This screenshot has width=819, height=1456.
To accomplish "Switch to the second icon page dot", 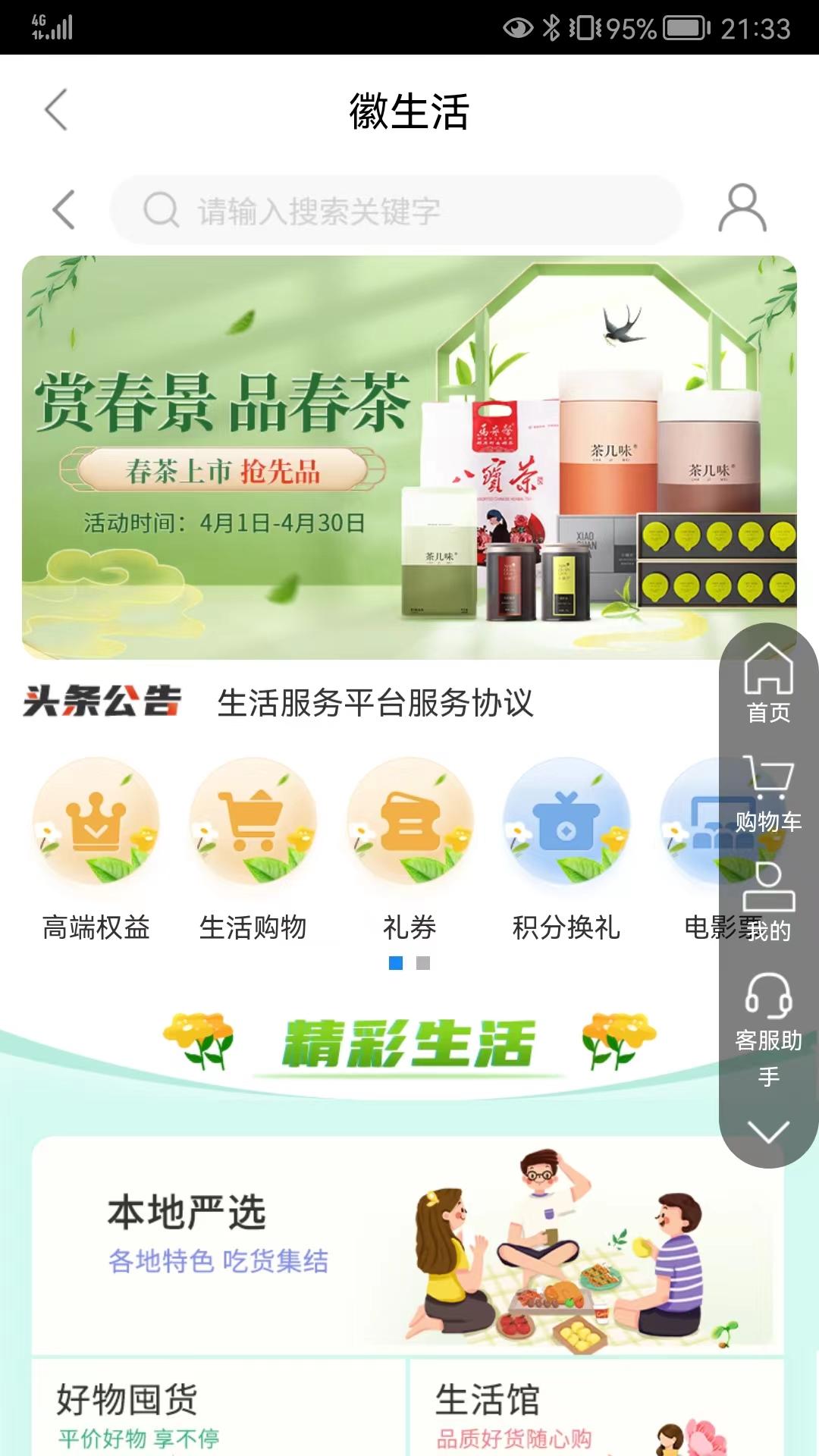I will [x=422, y=964].
